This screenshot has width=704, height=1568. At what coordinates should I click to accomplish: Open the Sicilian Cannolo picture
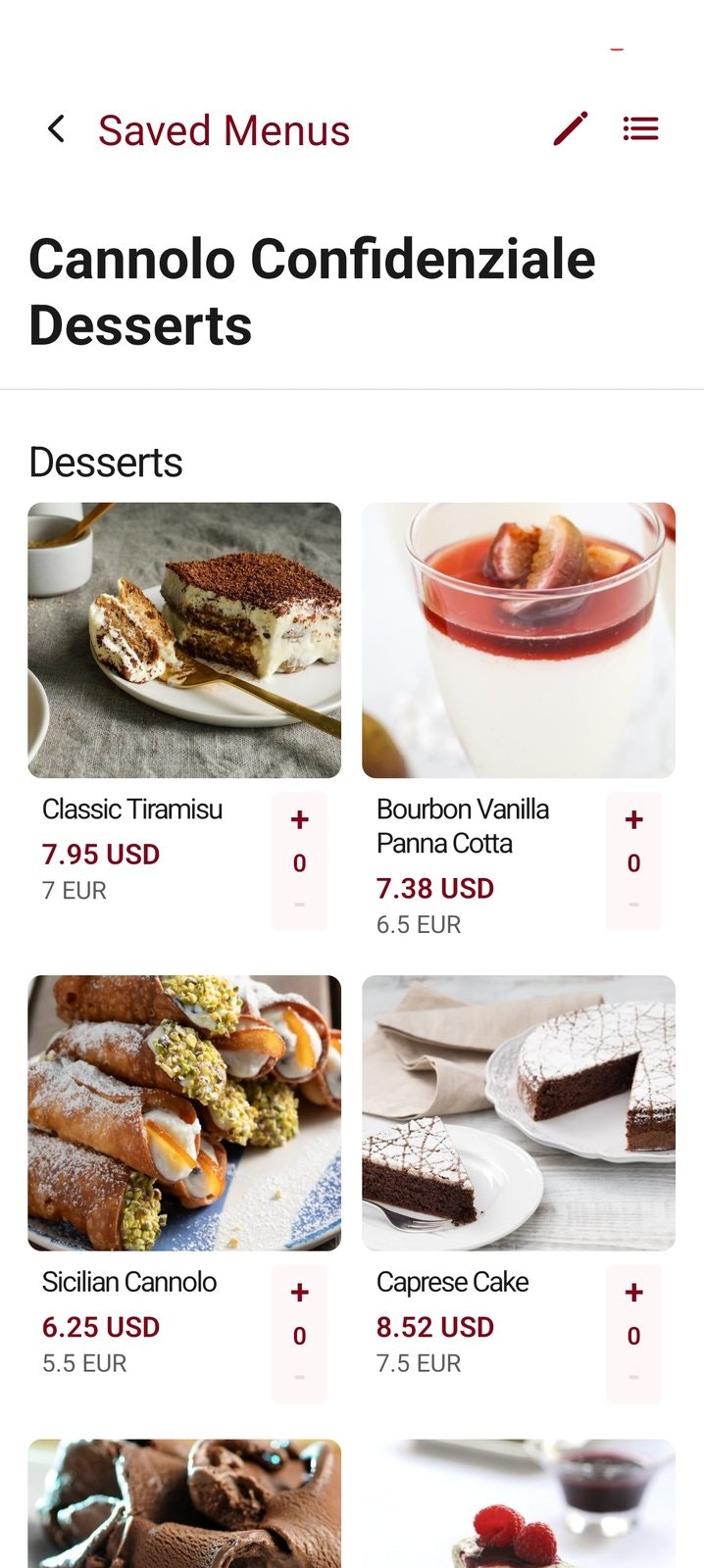pos(184,1112)
